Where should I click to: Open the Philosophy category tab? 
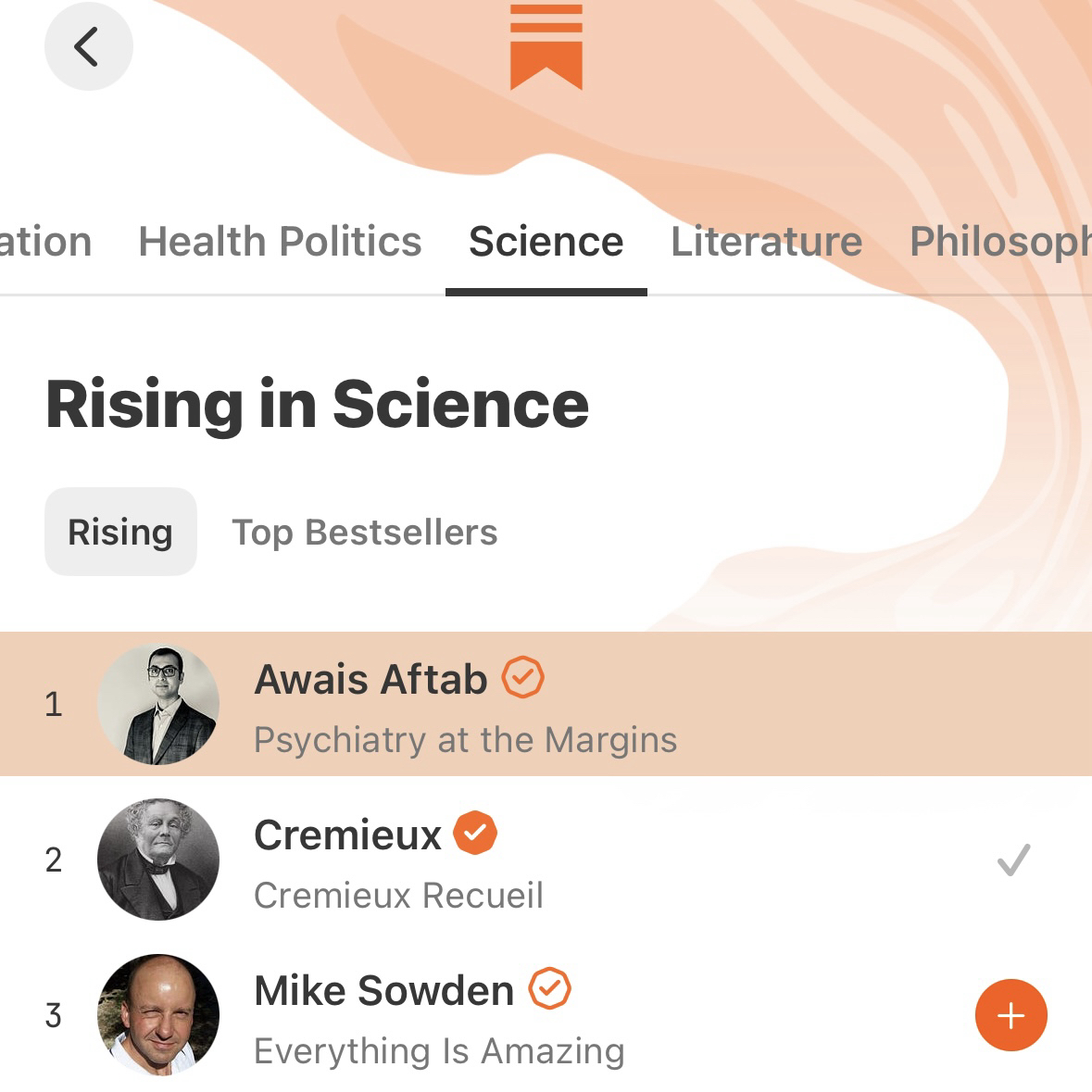point(998,242)
